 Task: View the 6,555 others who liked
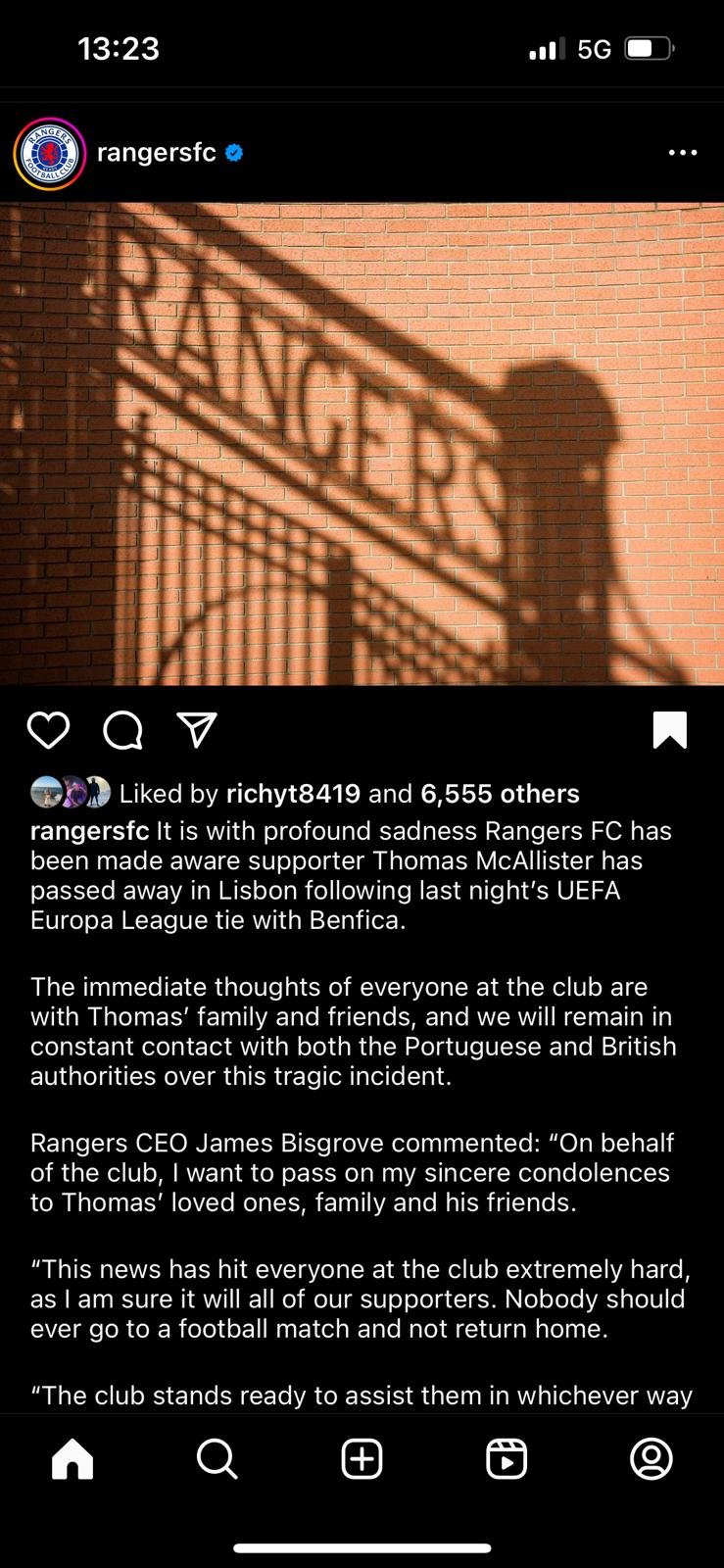(x=500, y=794)
